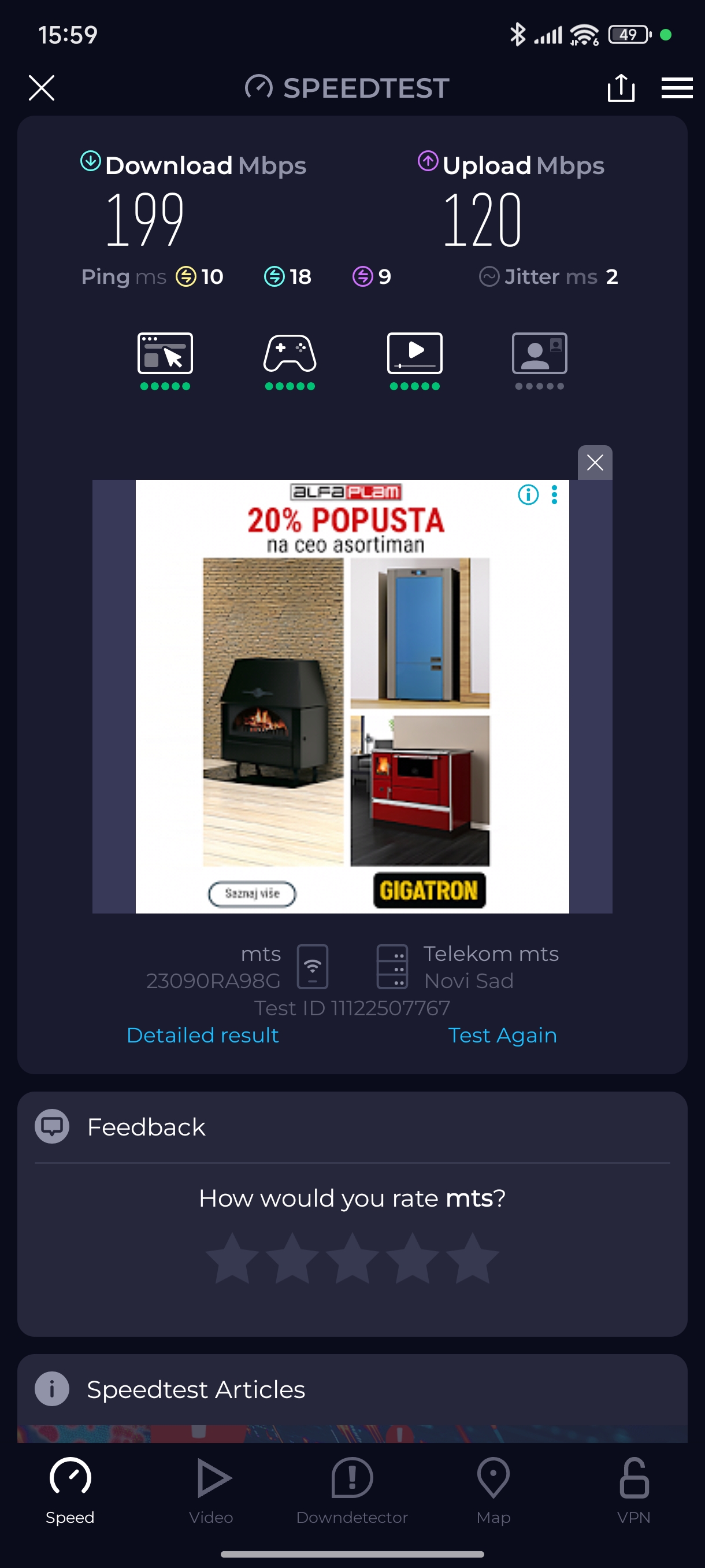Switch to the Downdetector tab

click(351, 1490)
